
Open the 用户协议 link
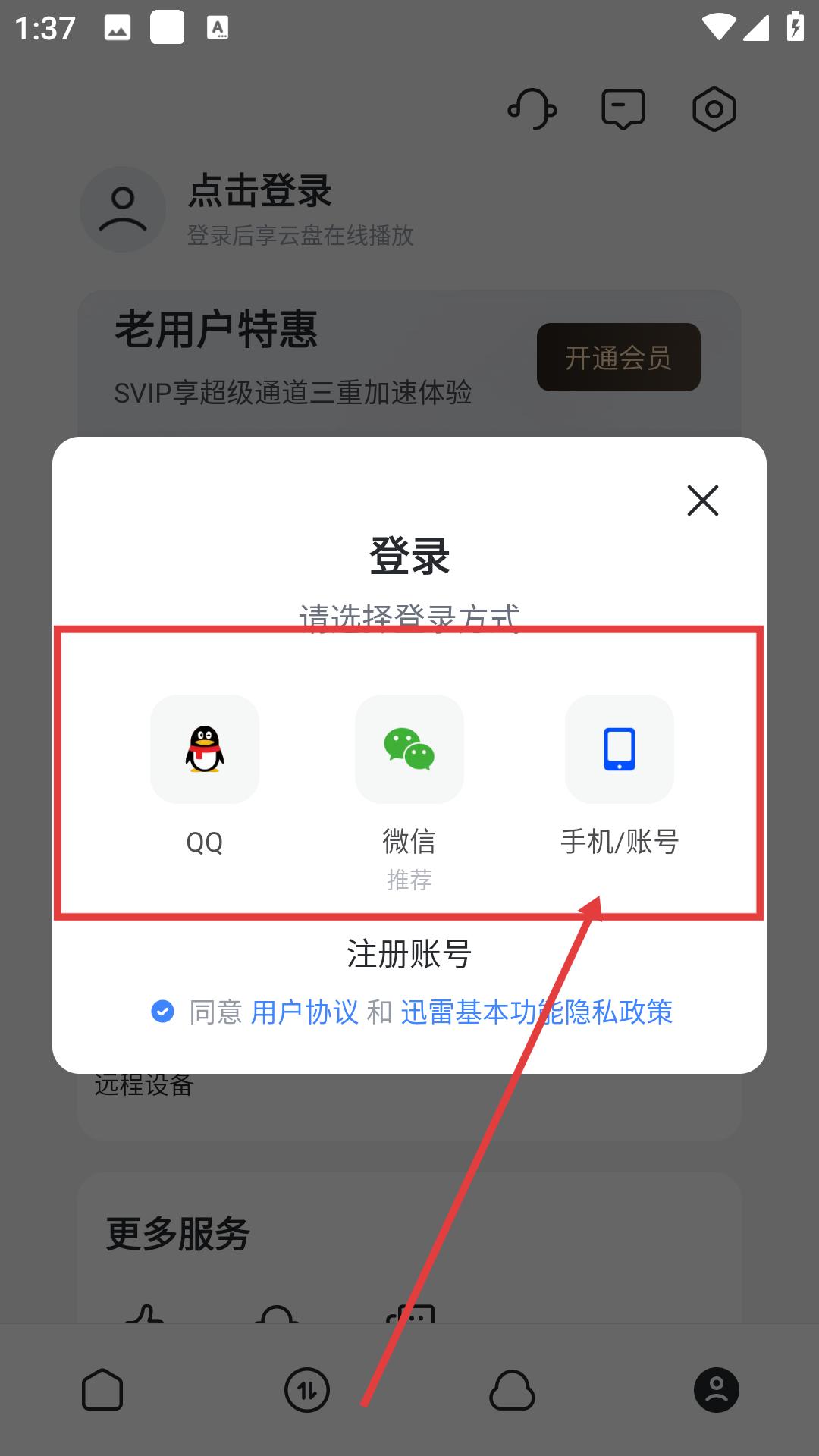[305, 1012]
